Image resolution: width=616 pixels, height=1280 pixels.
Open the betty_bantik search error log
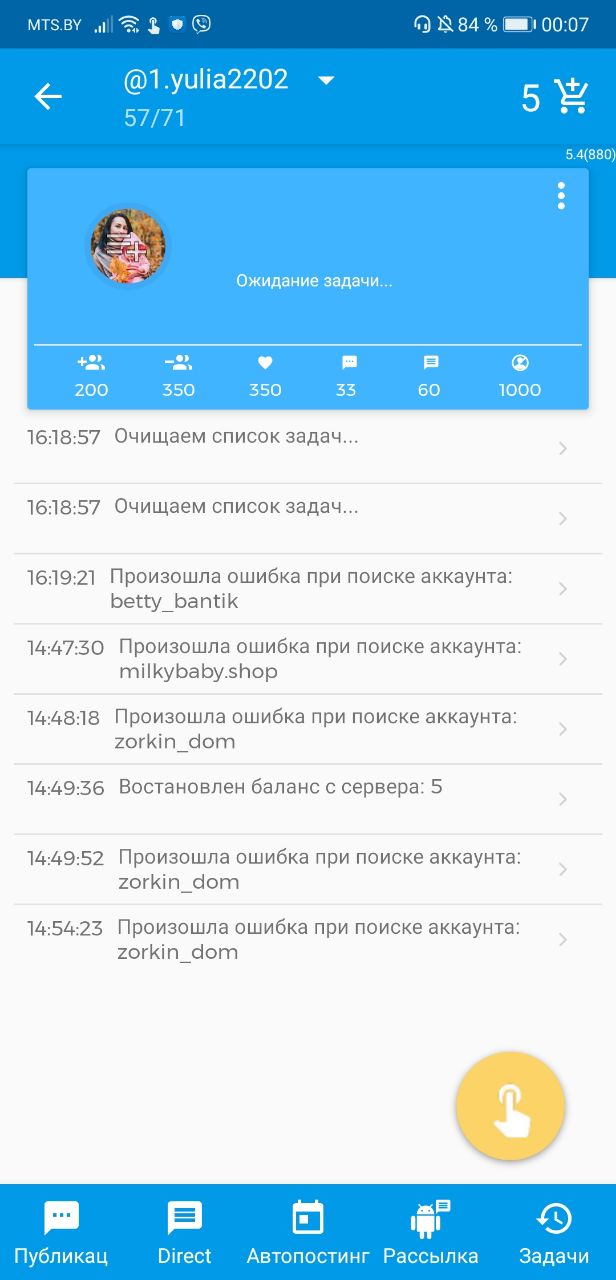pyautogui.click(x=308, y=589)
